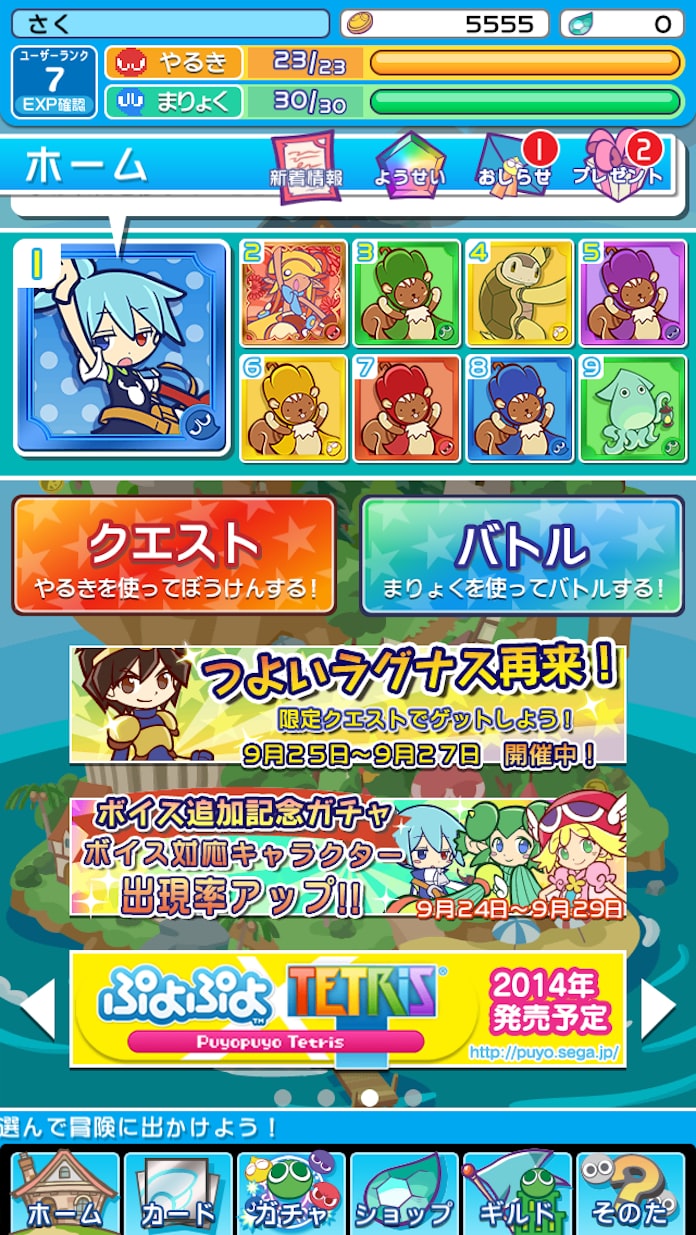Select the turtle card in slot 4
Screen dimensions: 696x1235
click(520, 294)
